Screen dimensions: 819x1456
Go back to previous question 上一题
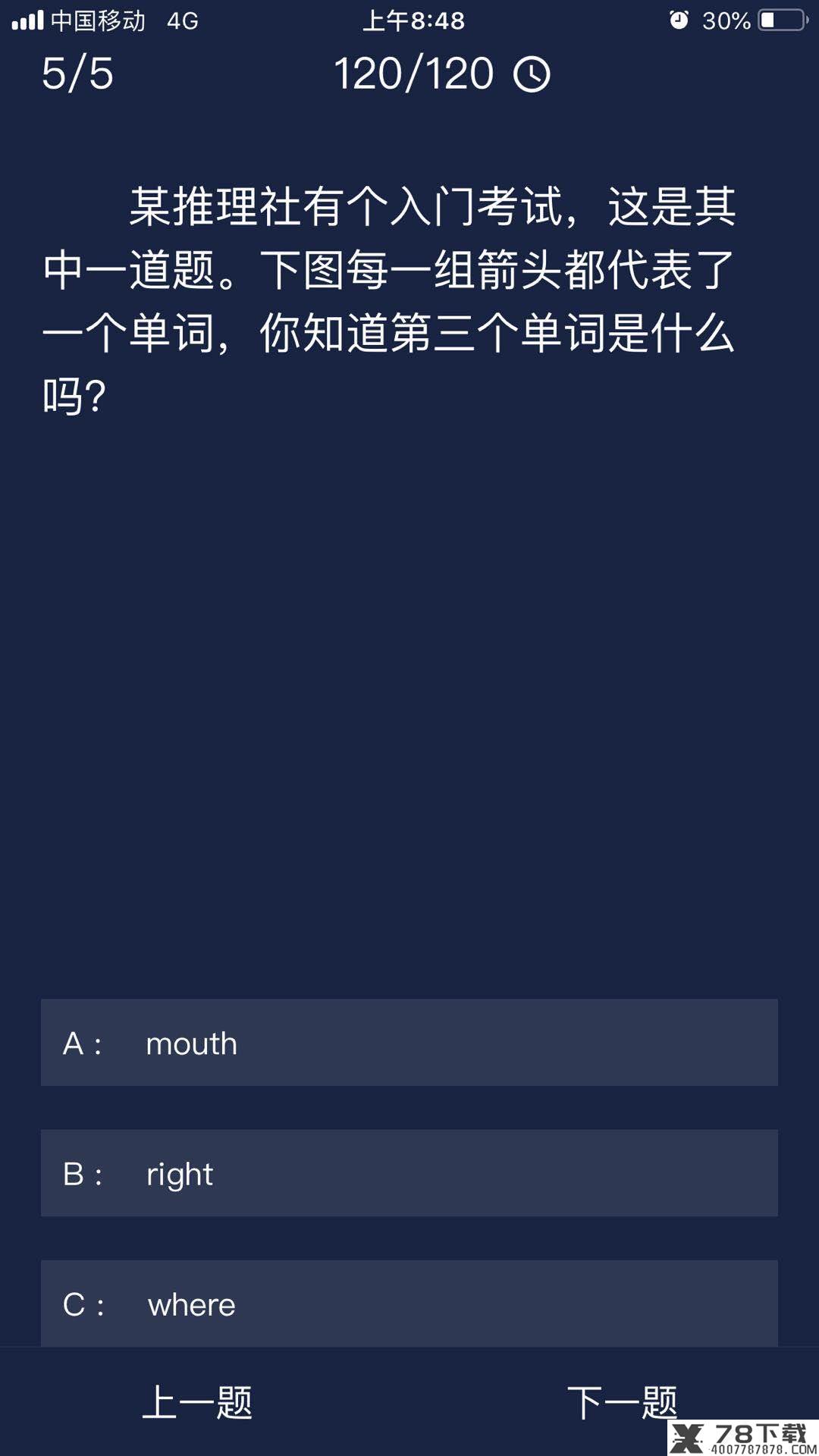[197, 1402]
